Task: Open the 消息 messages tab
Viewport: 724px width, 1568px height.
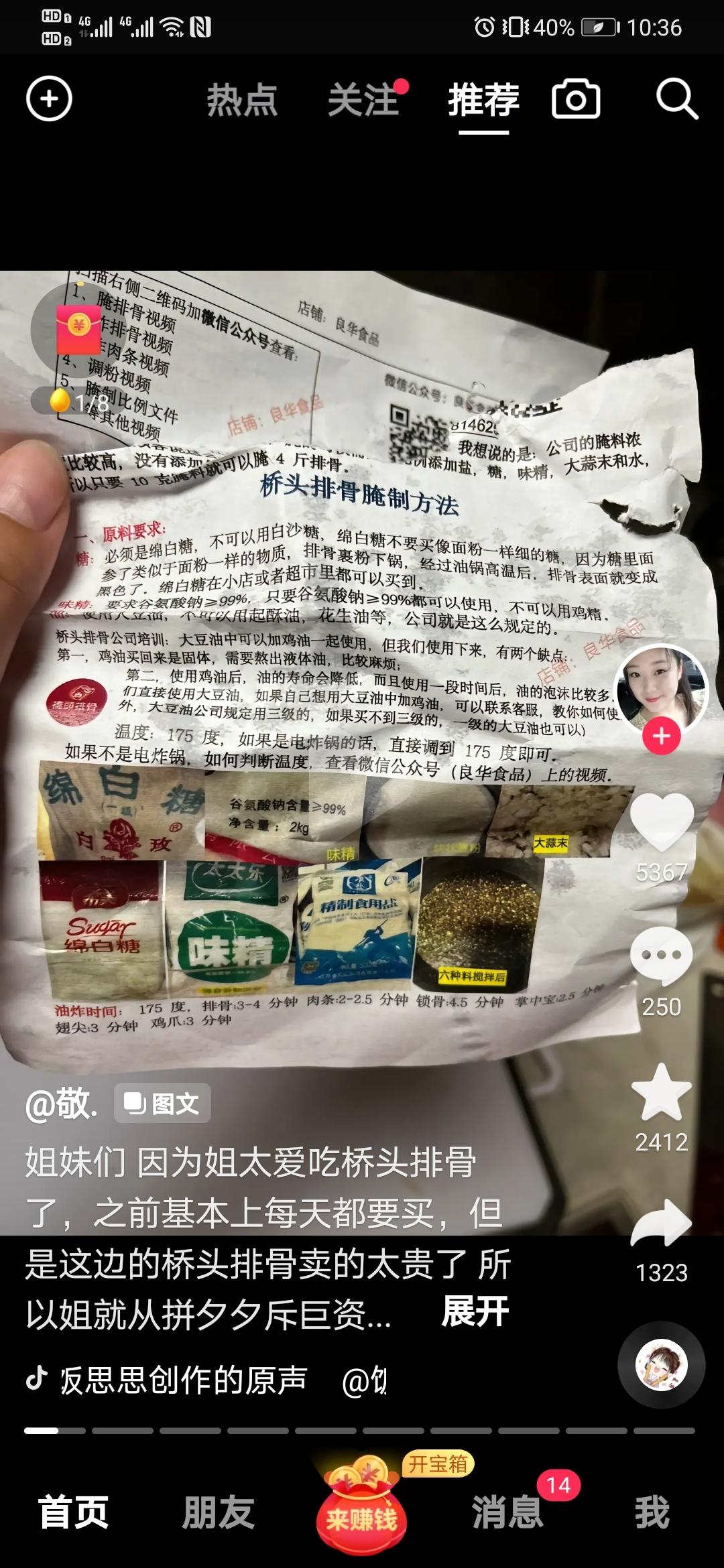Action: click(x=507, y=1513)
